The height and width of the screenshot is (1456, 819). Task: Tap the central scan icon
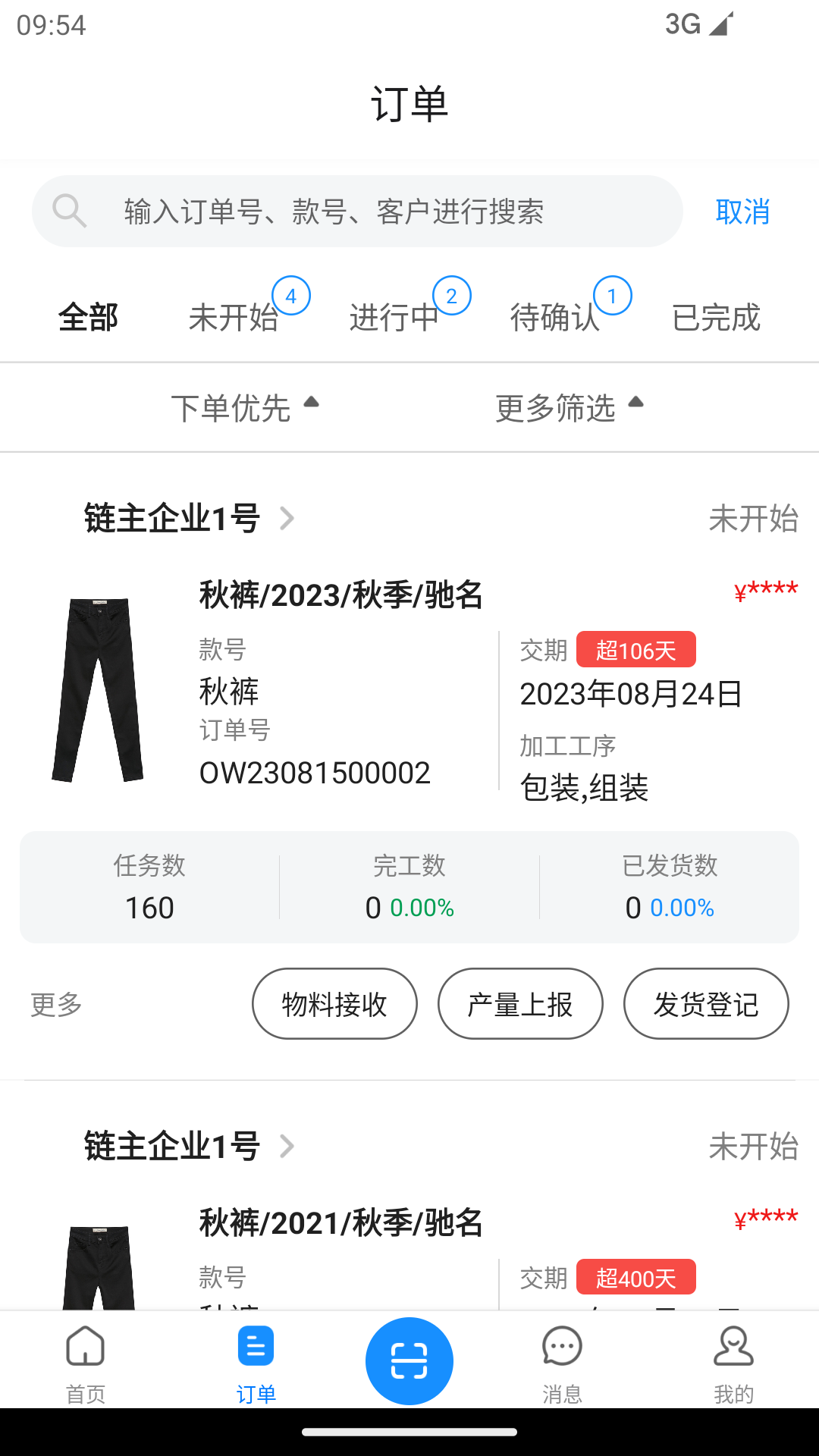click(409, 1360)
